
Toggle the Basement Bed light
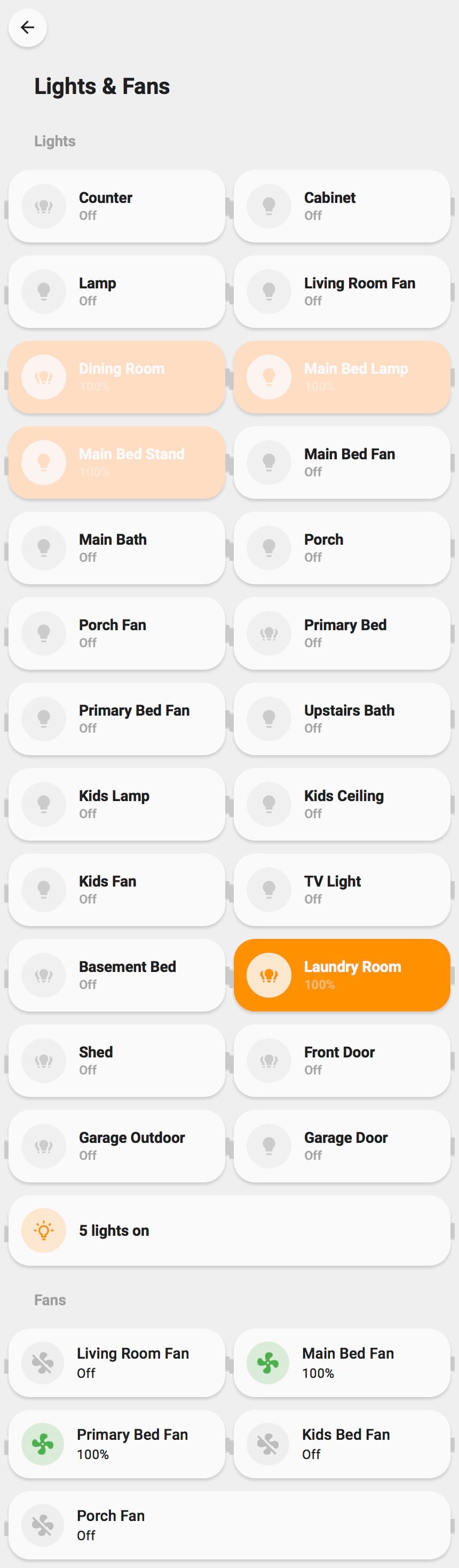coord(44,975)
